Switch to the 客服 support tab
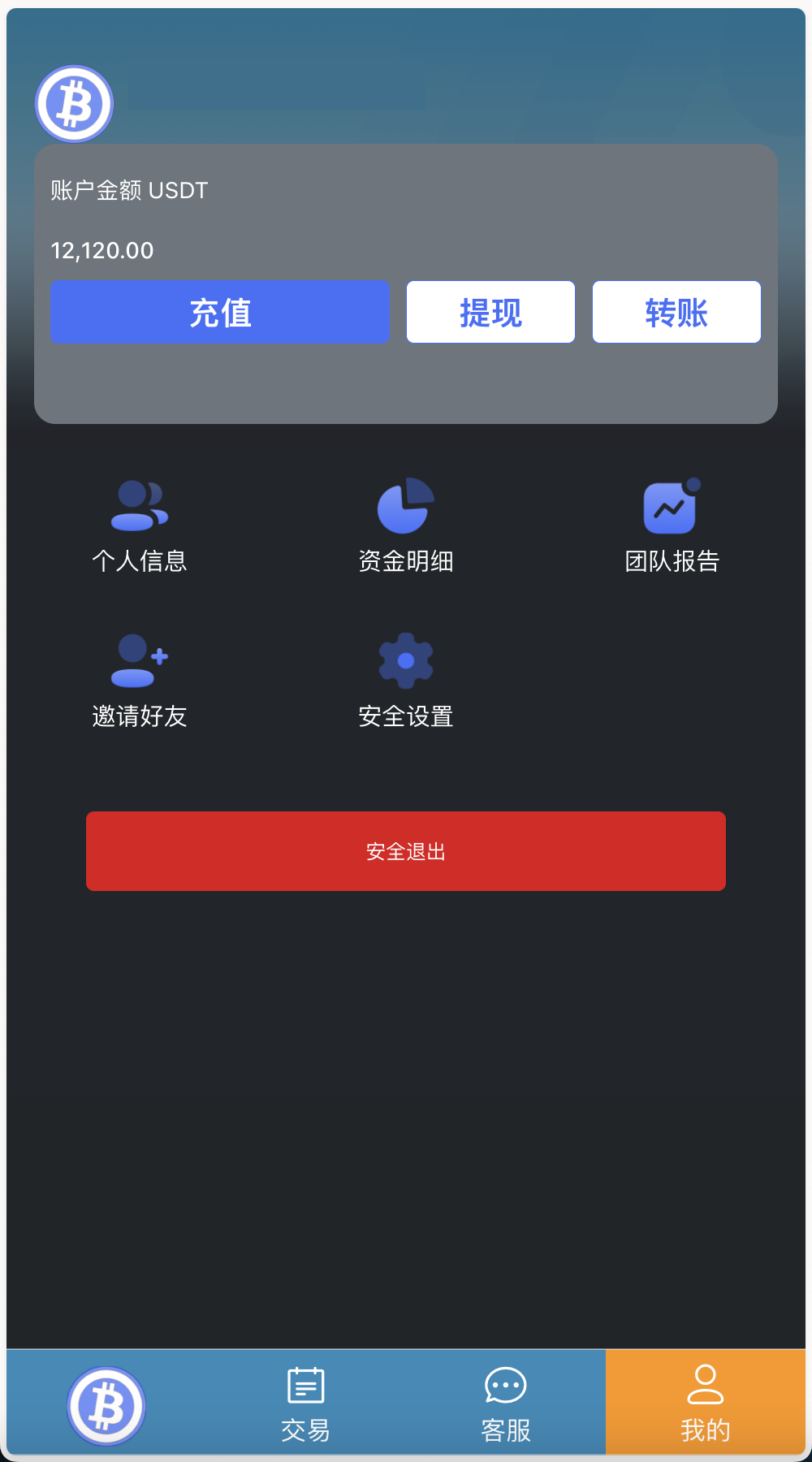Viewport: 812px width, 1462px height. (x=505, y=1404)
